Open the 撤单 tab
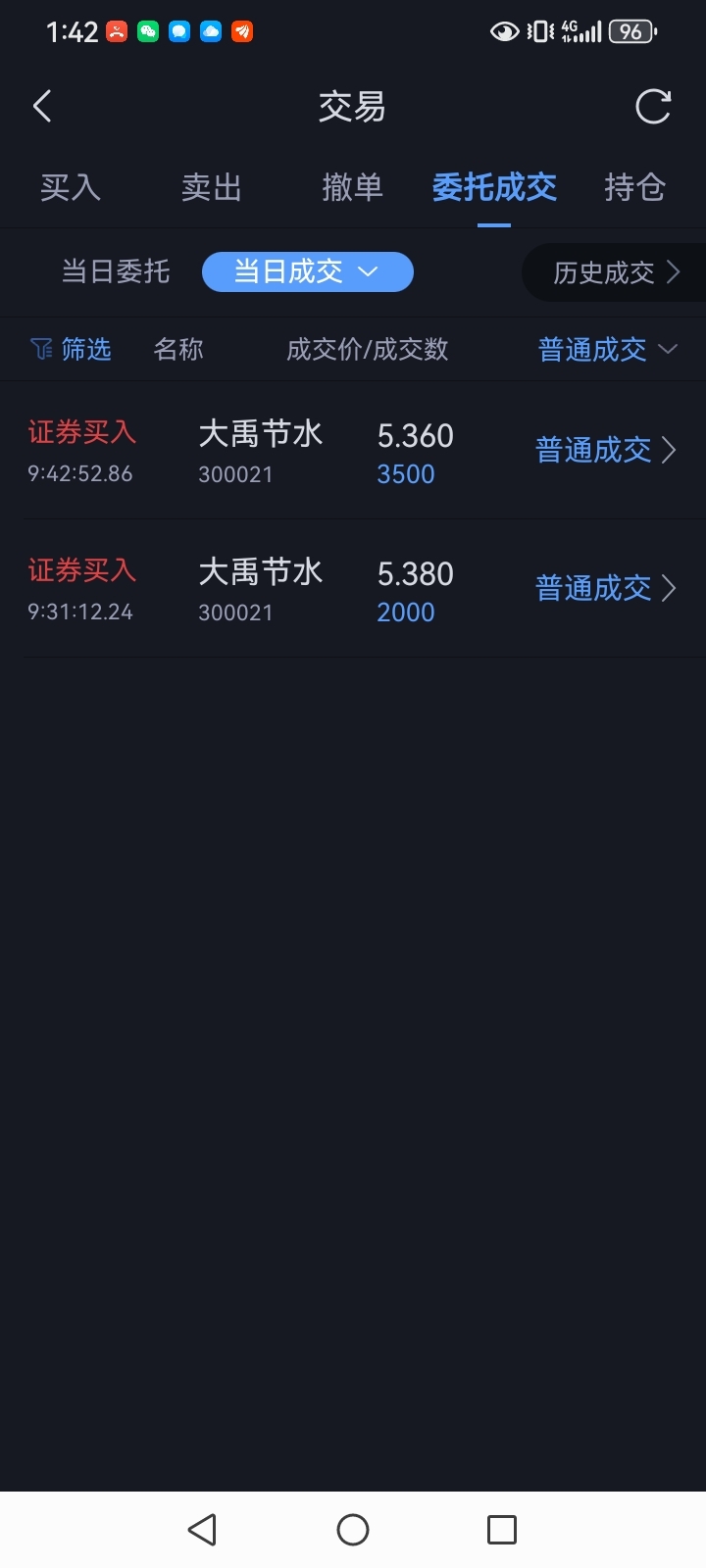The height and width of the screenshot is (1568, 706). point(353,187)
